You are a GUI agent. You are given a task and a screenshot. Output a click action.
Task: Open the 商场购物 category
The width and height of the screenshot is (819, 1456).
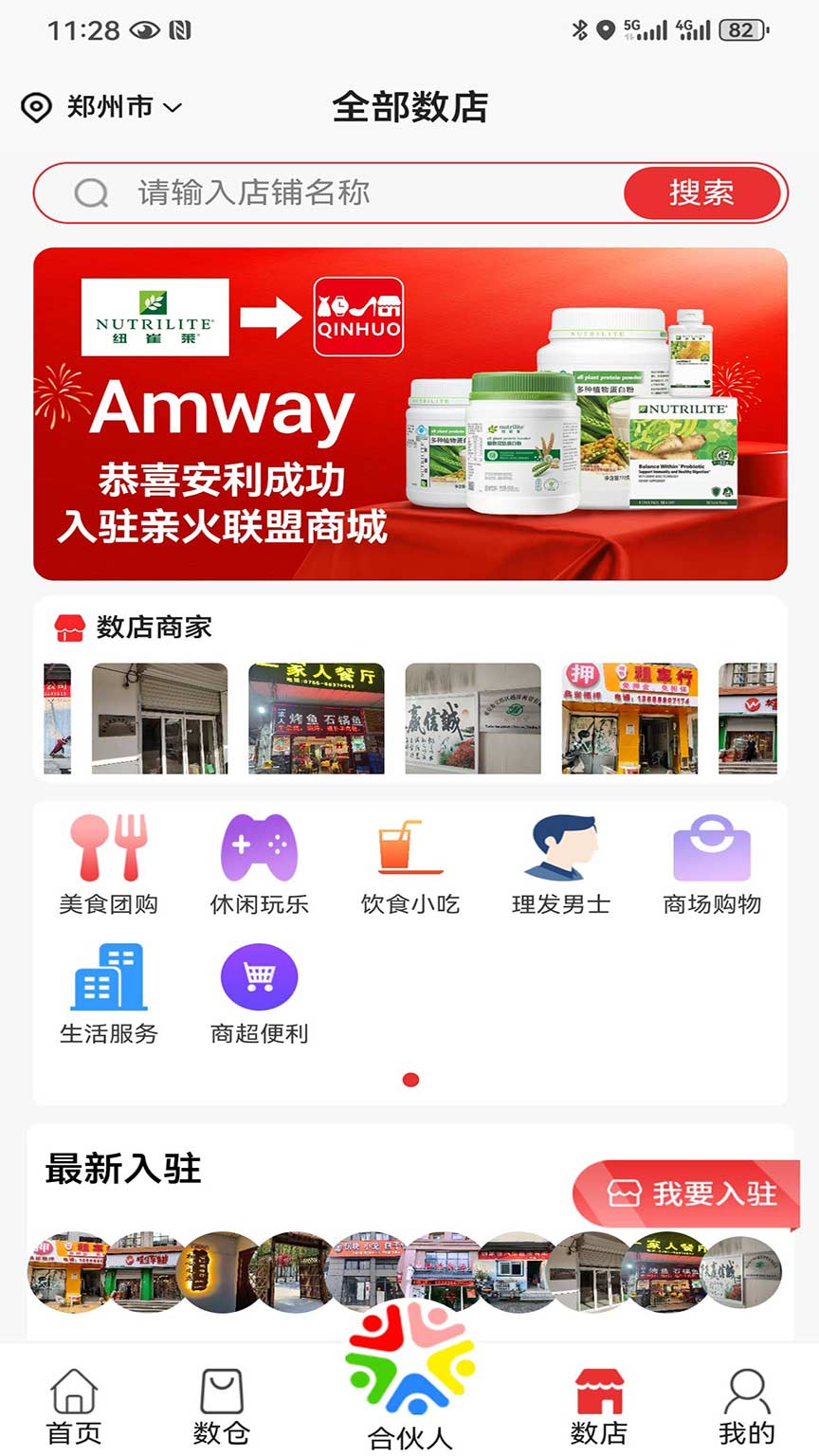(712, 864)
